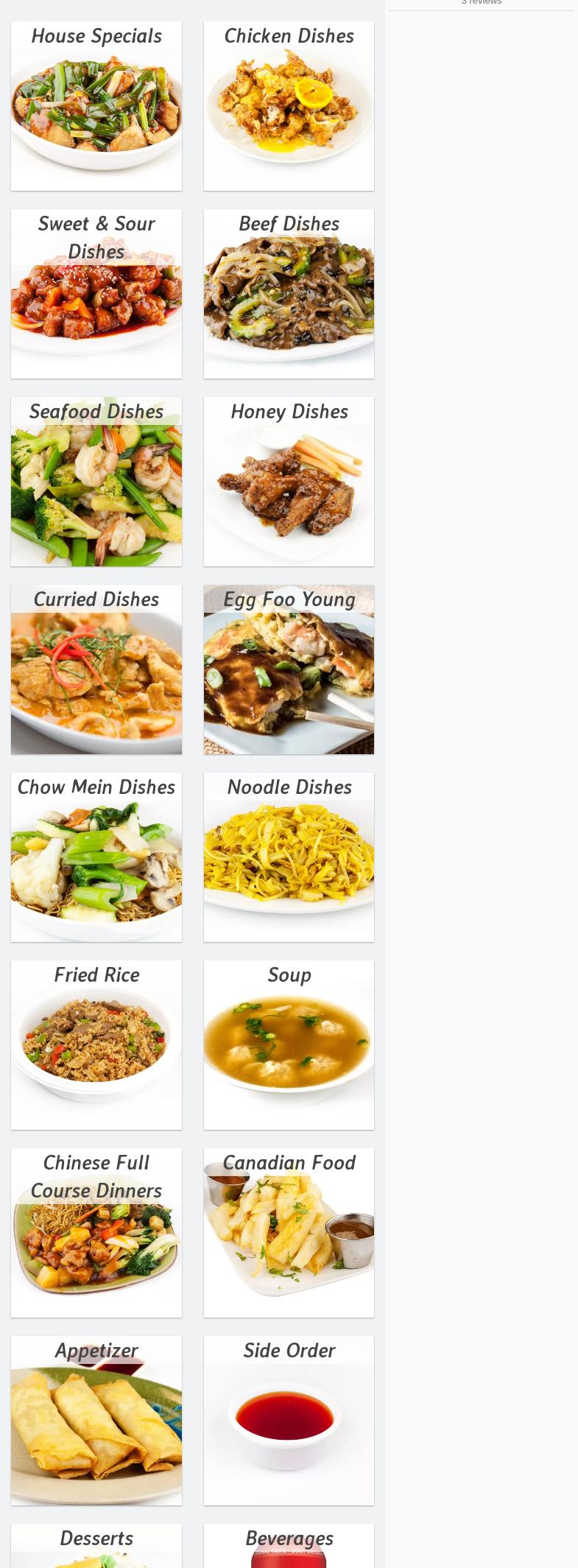Screen dimensions: 578x1568
Task: Open Chinese Full Course Dinners
Action: click(96, 1233)
